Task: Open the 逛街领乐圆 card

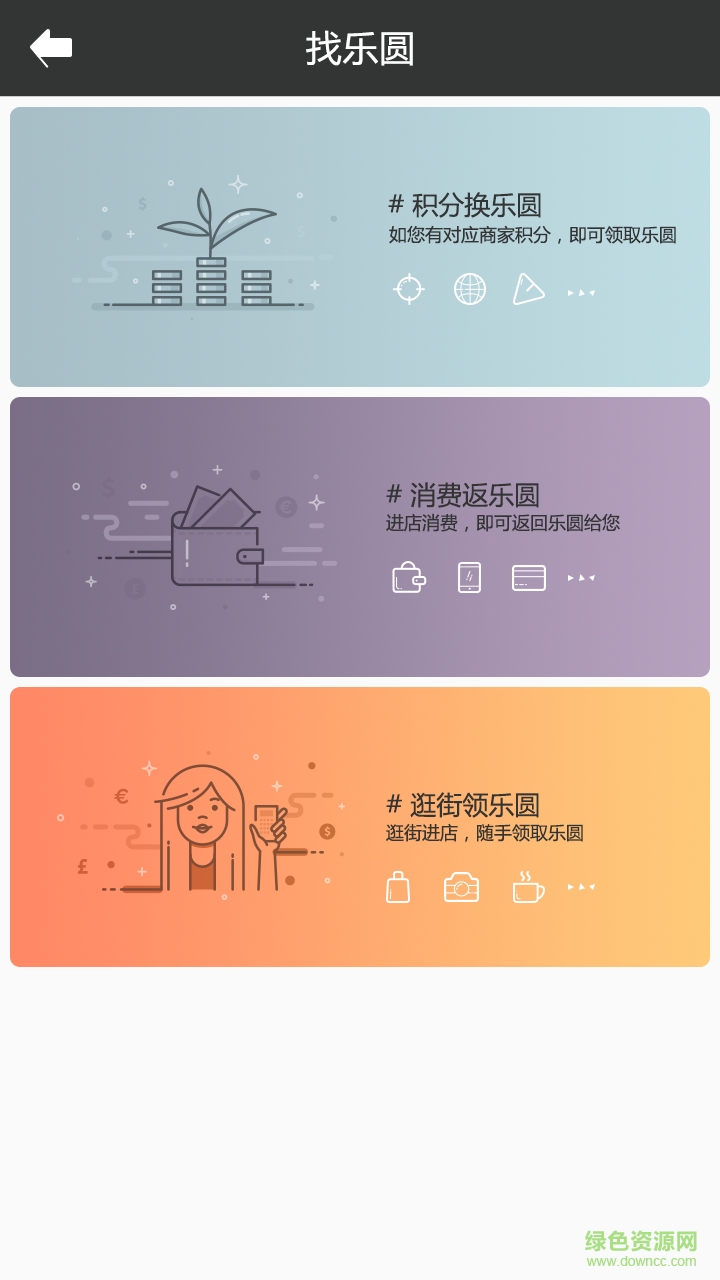Action: [x=360, y=827]
